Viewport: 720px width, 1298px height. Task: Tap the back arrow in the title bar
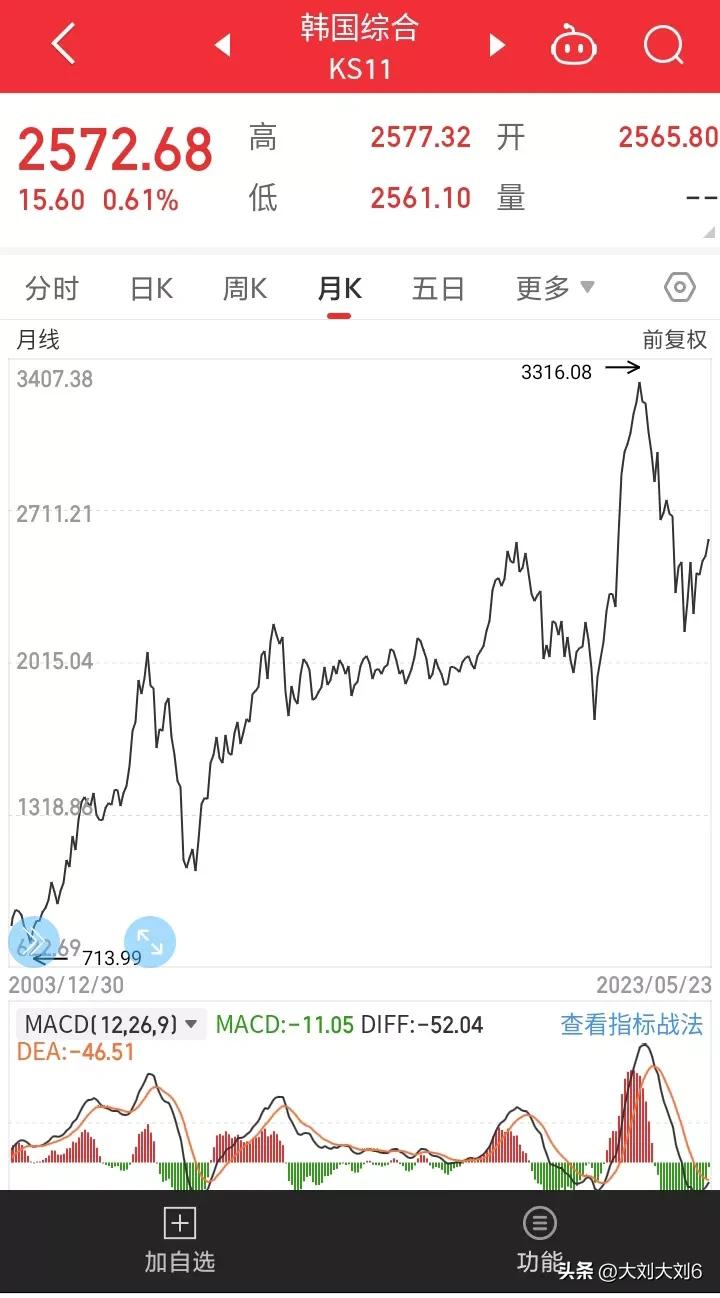tap(60, 45)
